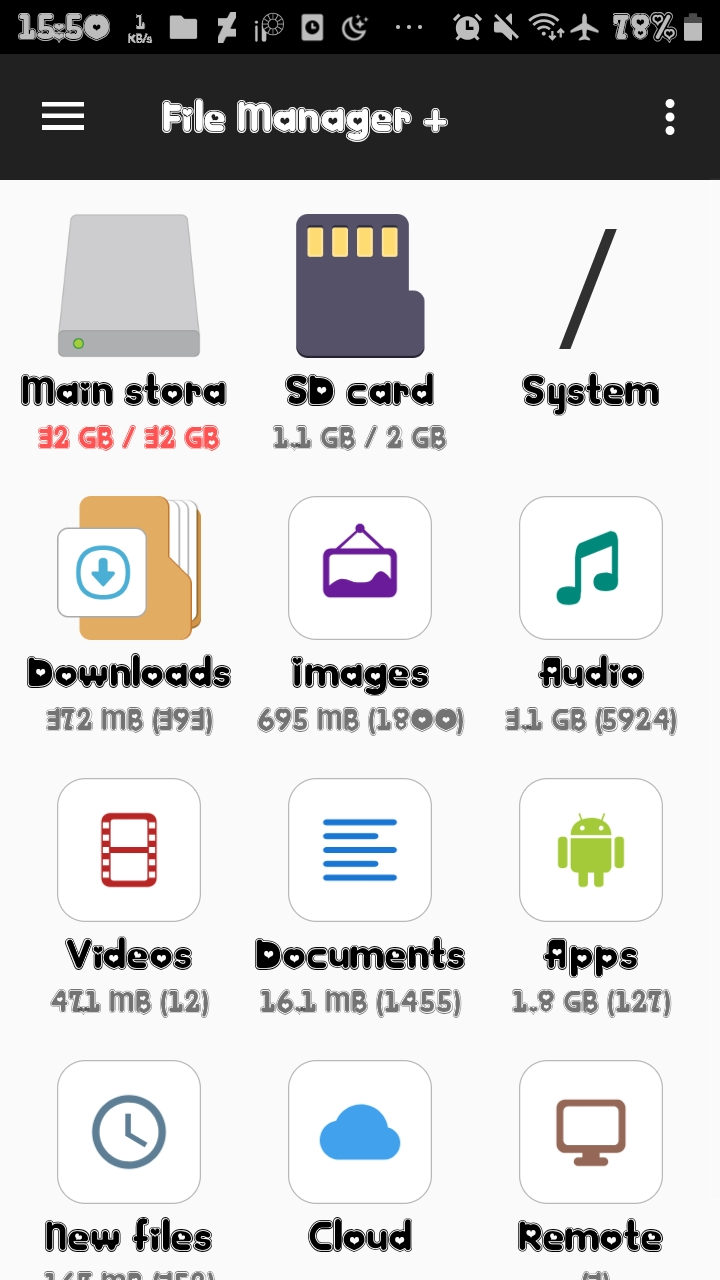Open the Documents category
This screenshot has height=1280, width=720.
(360, 850)
